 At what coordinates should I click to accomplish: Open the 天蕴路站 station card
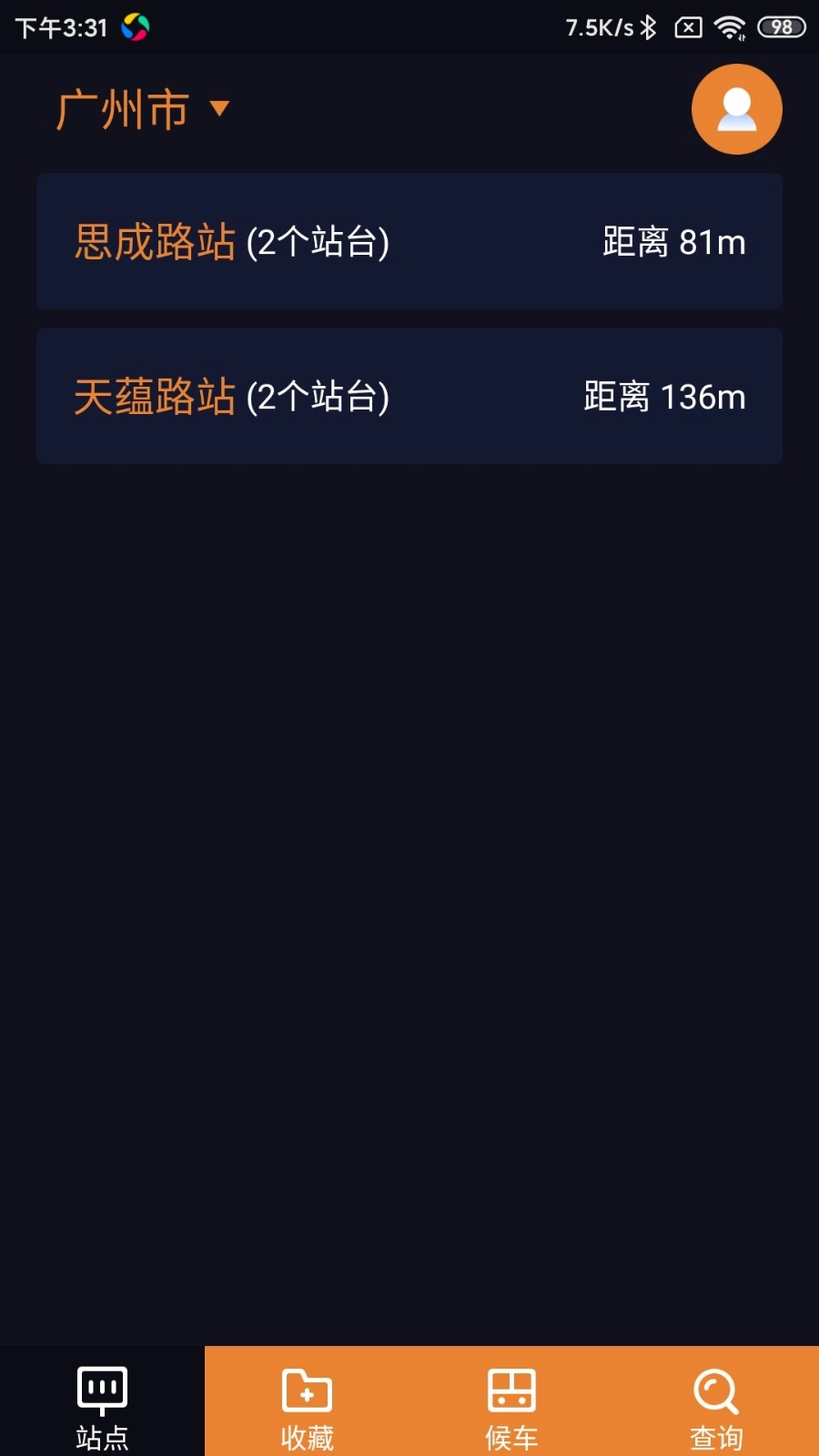(x=409, y=396)
